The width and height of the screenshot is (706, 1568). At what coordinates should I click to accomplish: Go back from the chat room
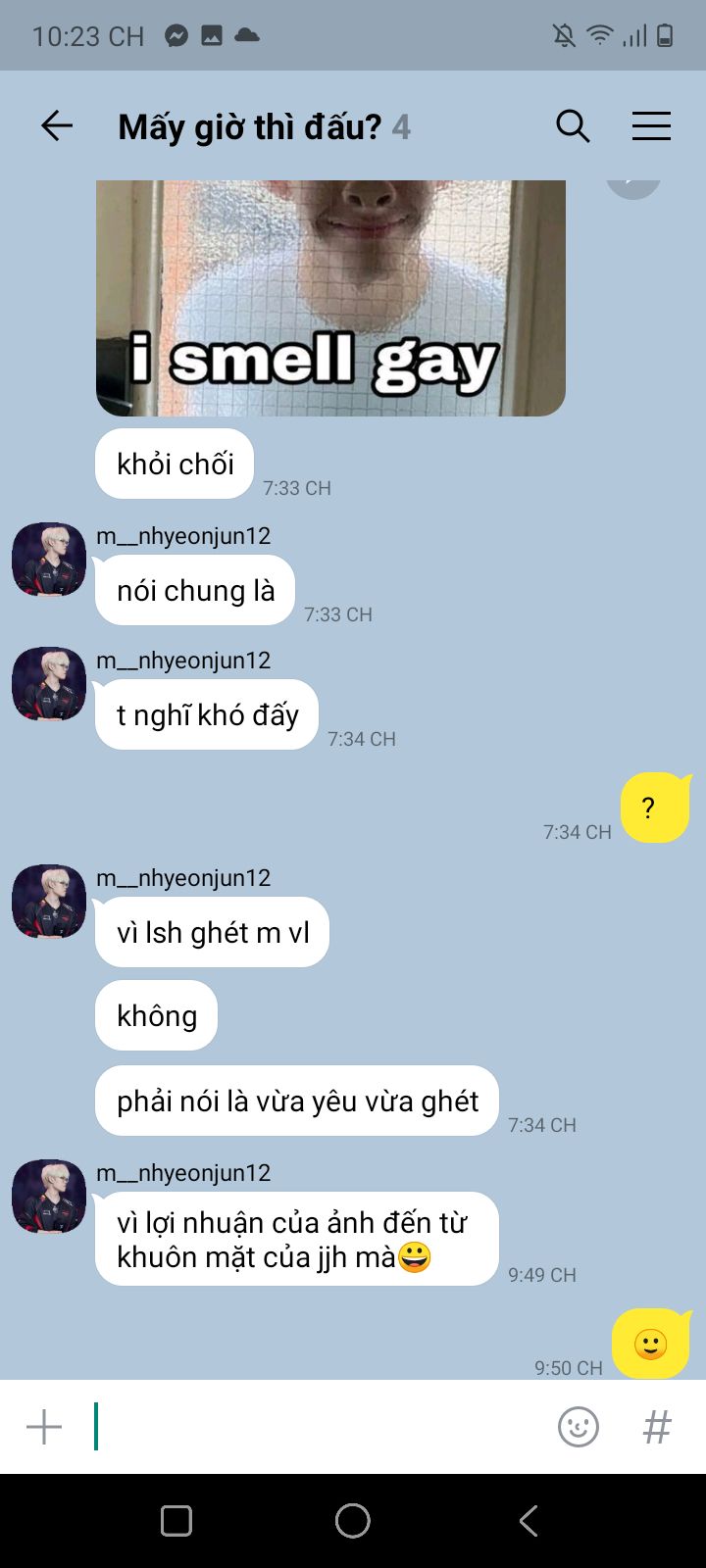tap(57, 126)
